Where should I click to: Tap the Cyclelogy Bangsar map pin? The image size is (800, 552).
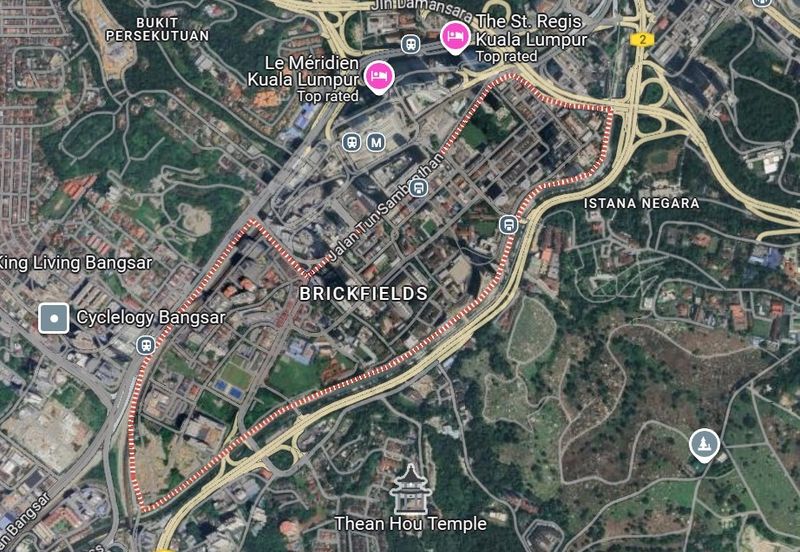tap(52, 319)
